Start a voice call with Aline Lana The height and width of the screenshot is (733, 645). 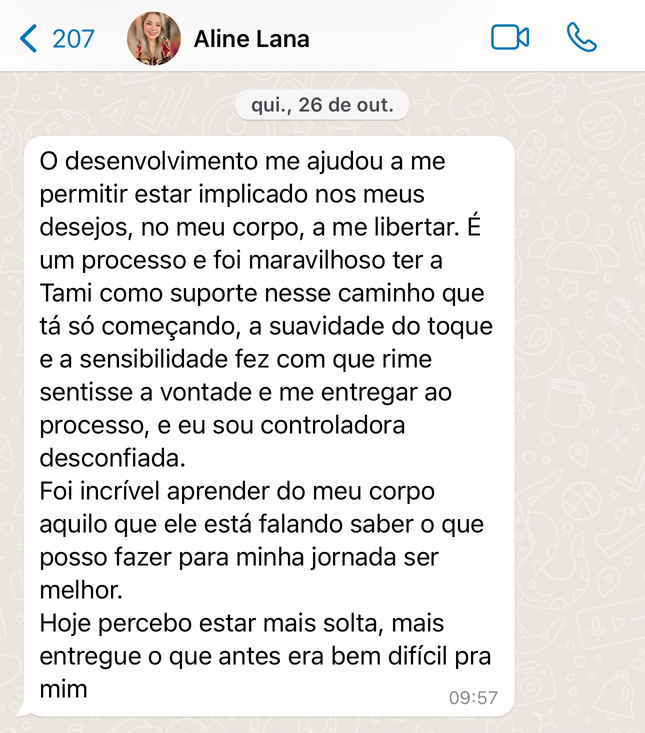[581, 38]
